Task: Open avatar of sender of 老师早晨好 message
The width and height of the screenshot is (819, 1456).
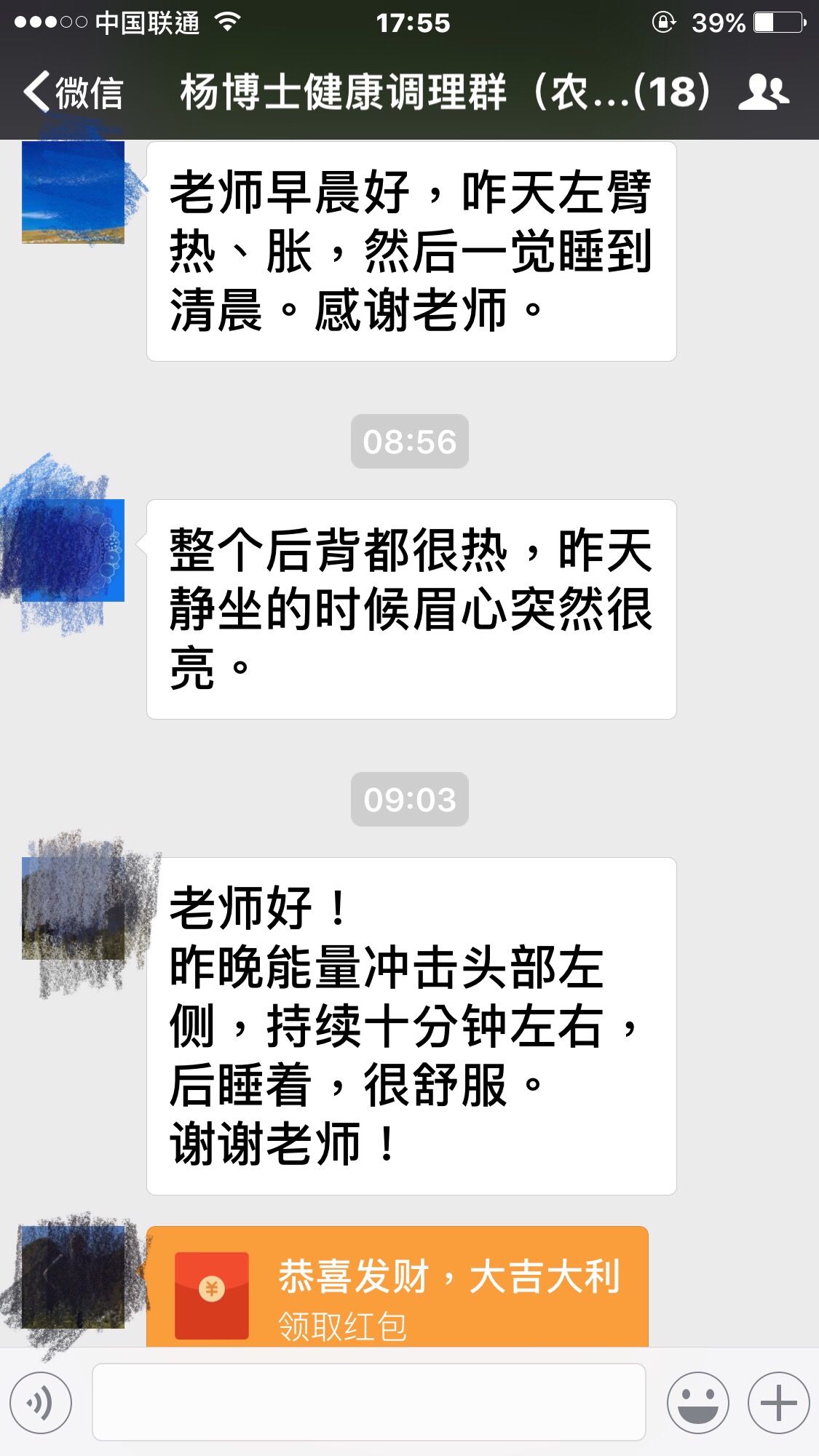Action: [x=73, y=192]
